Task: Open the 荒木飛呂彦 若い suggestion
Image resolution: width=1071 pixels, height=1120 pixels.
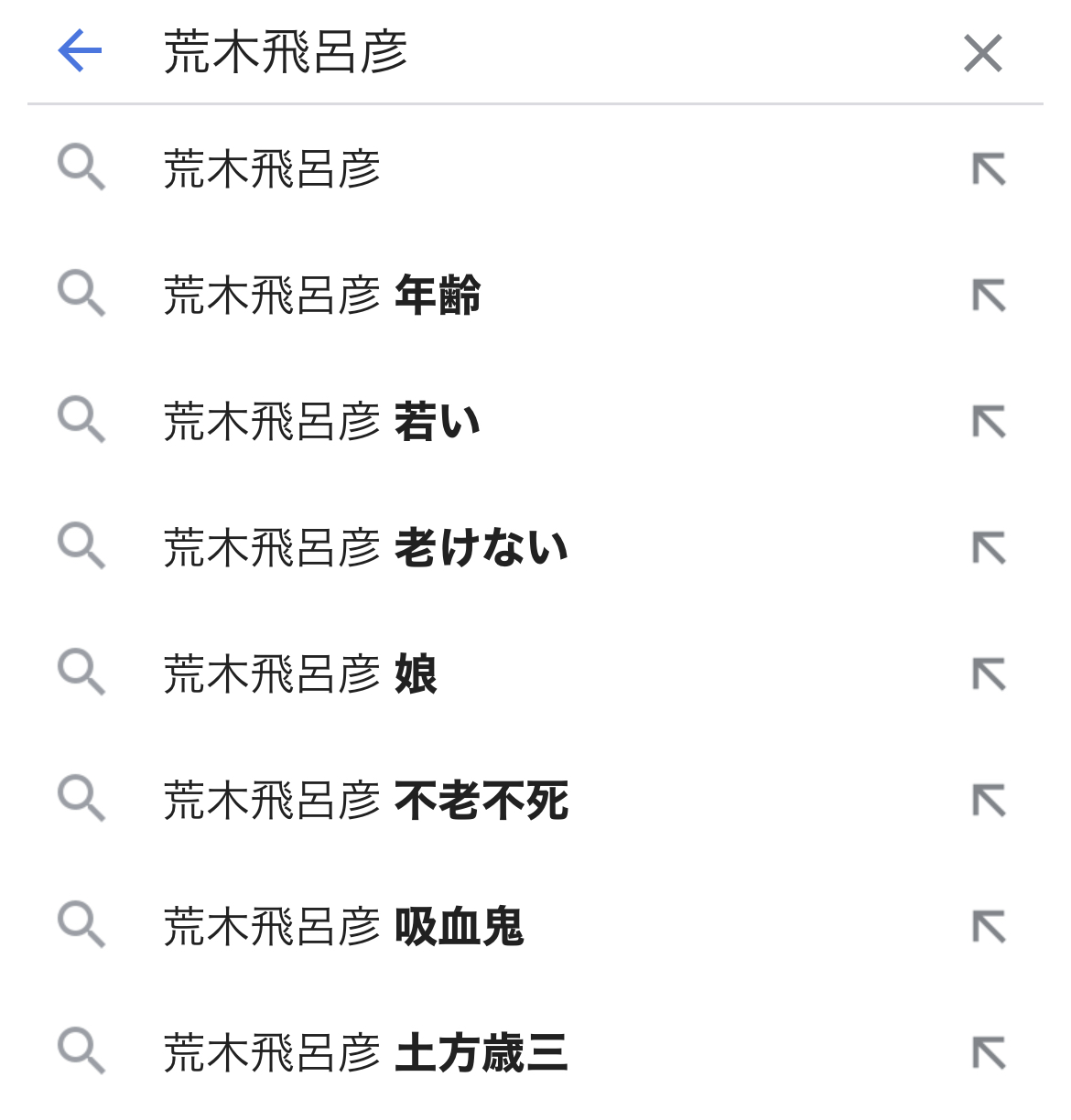Action: (322, 422)
